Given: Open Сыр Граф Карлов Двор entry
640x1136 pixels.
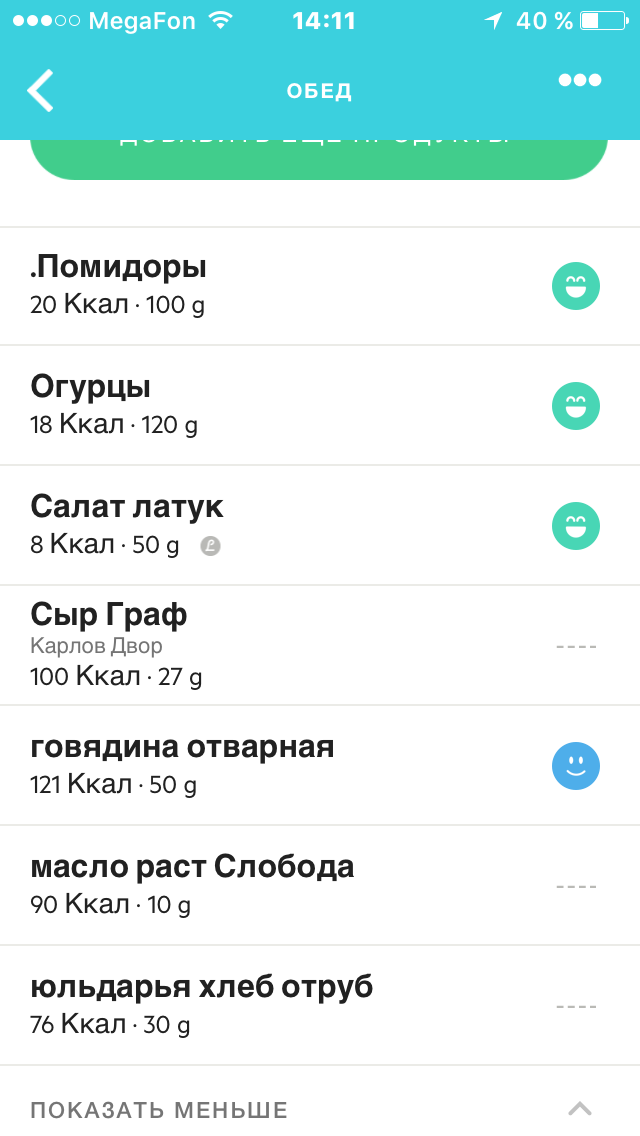Looking at the screenshot, I should click(x=320, y=645).
